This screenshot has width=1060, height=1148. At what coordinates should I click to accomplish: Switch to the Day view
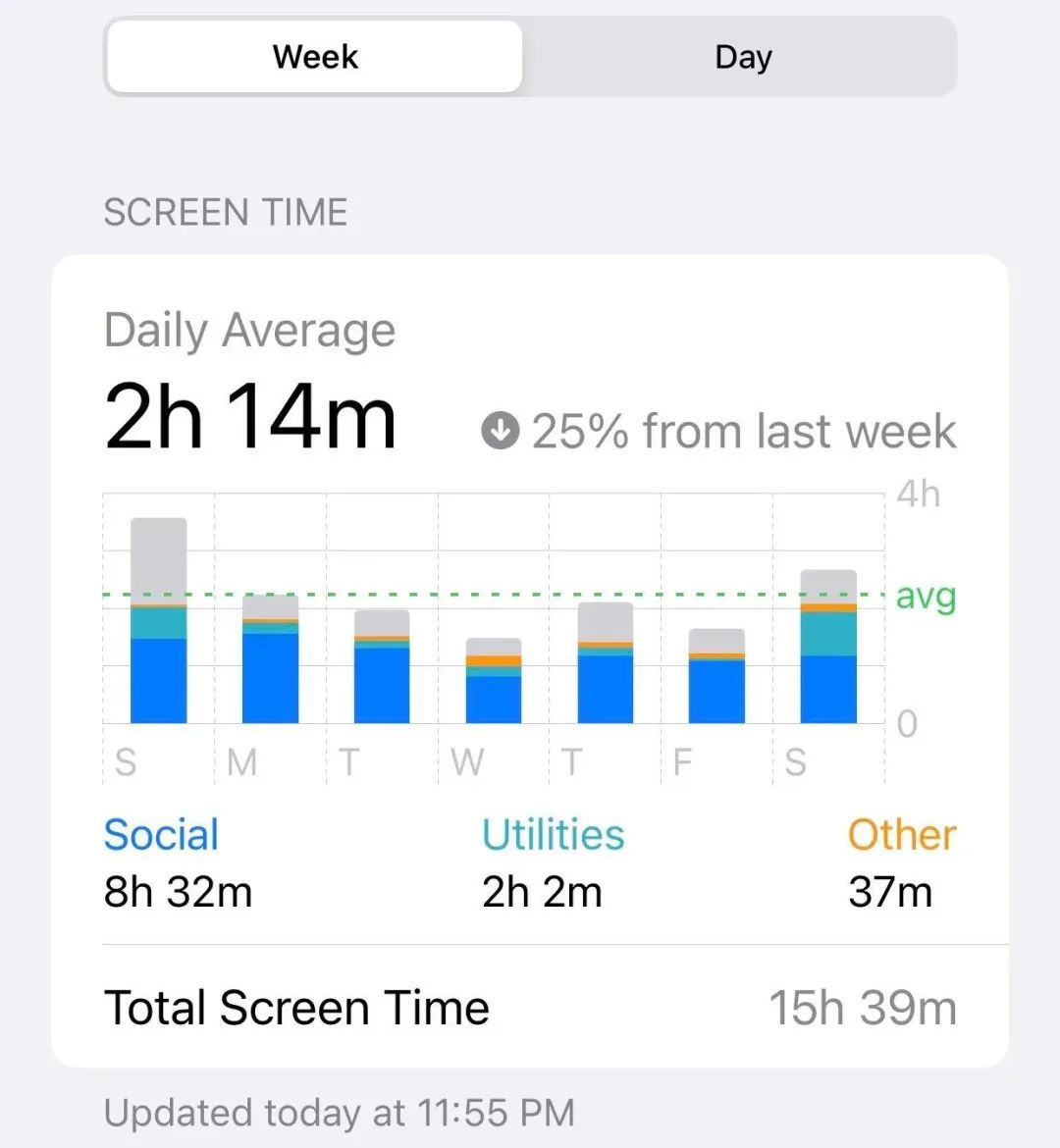(x=742, y=57)
